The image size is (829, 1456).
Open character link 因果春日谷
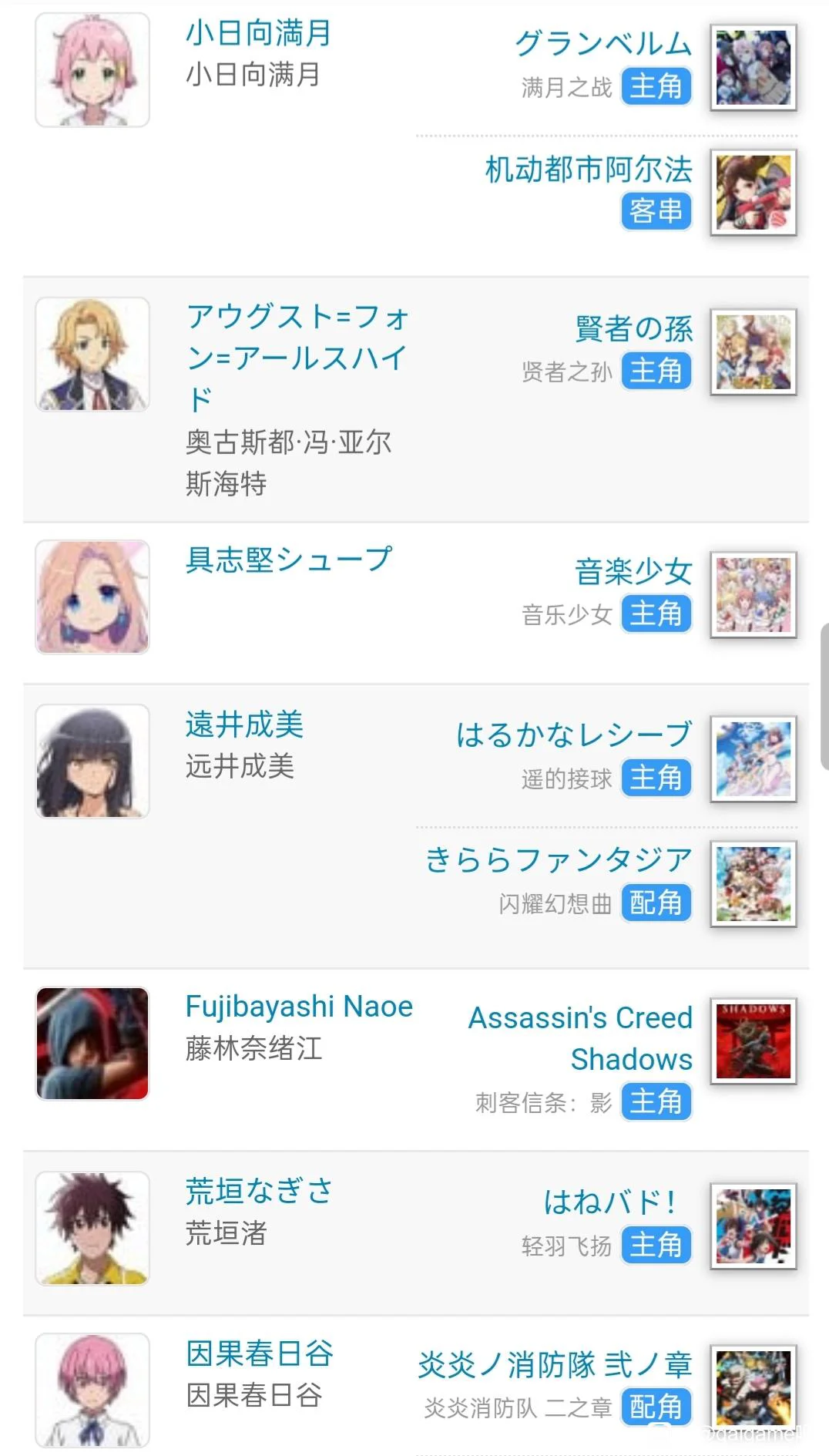(260, 1353)
